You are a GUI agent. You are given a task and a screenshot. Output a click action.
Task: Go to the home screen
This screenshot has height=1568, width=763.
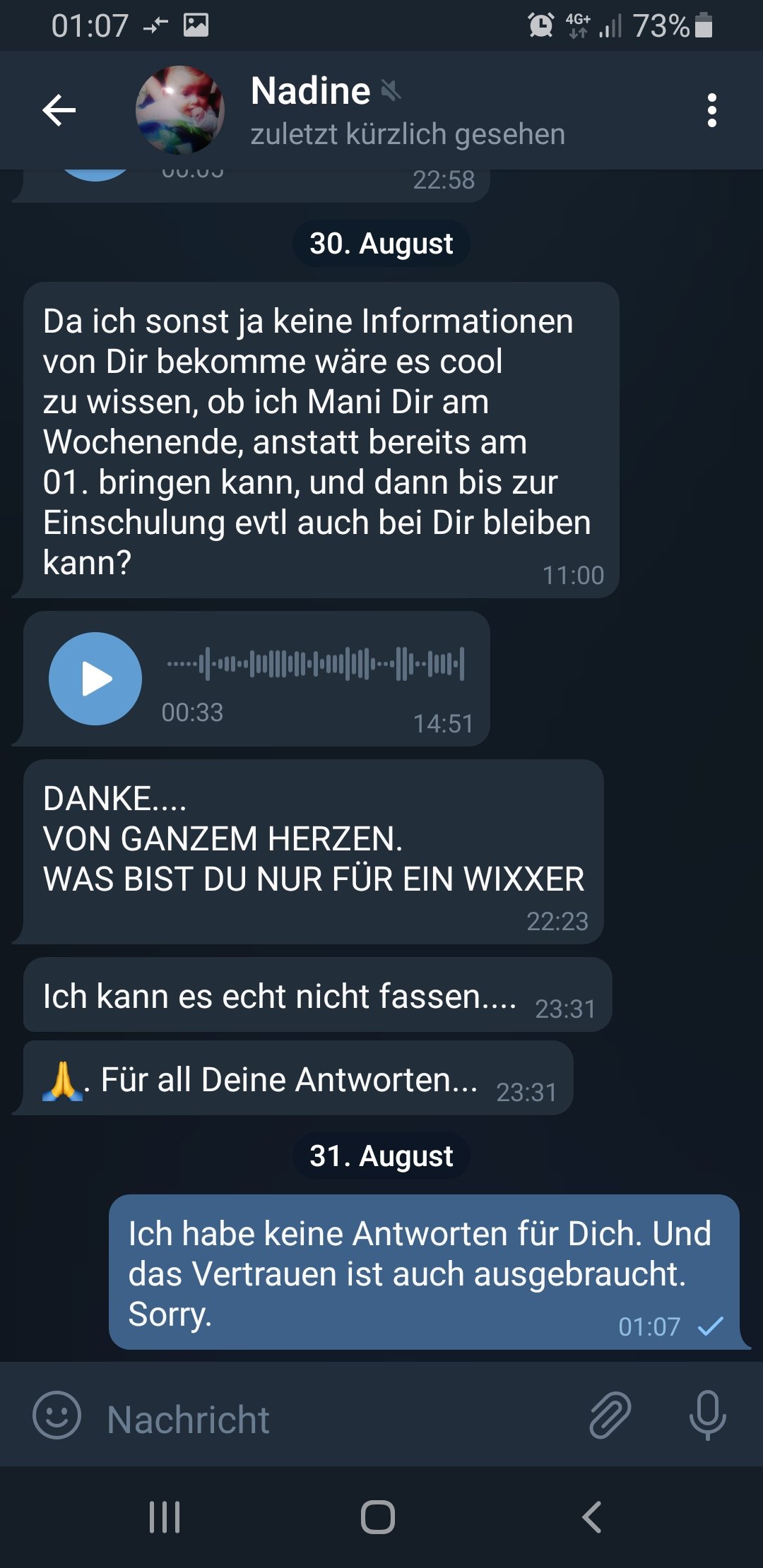click(378, 1516)
